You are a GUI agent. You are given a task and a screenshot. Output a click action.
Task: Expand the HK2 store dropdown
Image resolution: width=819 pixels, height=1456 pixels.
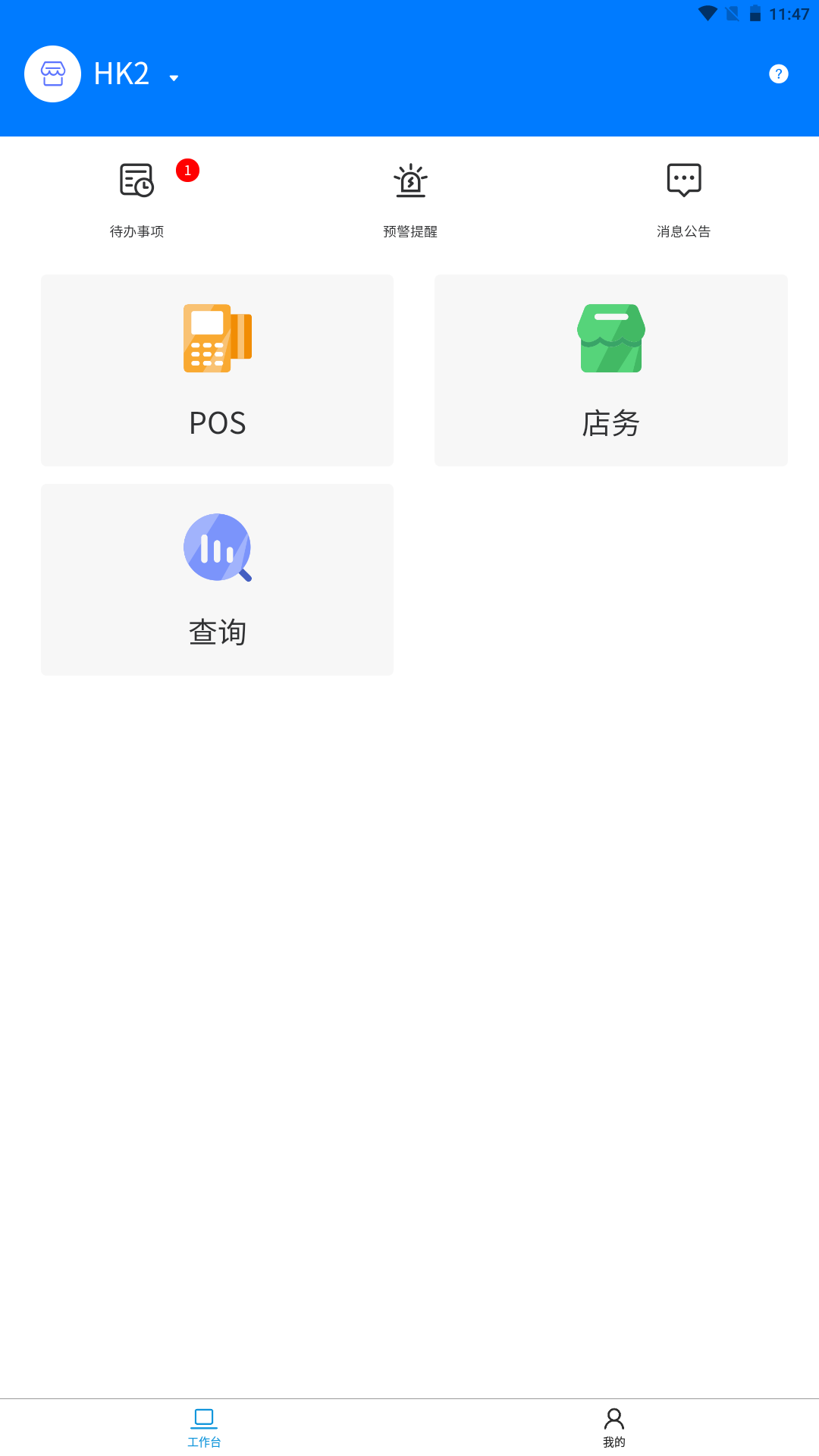point(173,77)
